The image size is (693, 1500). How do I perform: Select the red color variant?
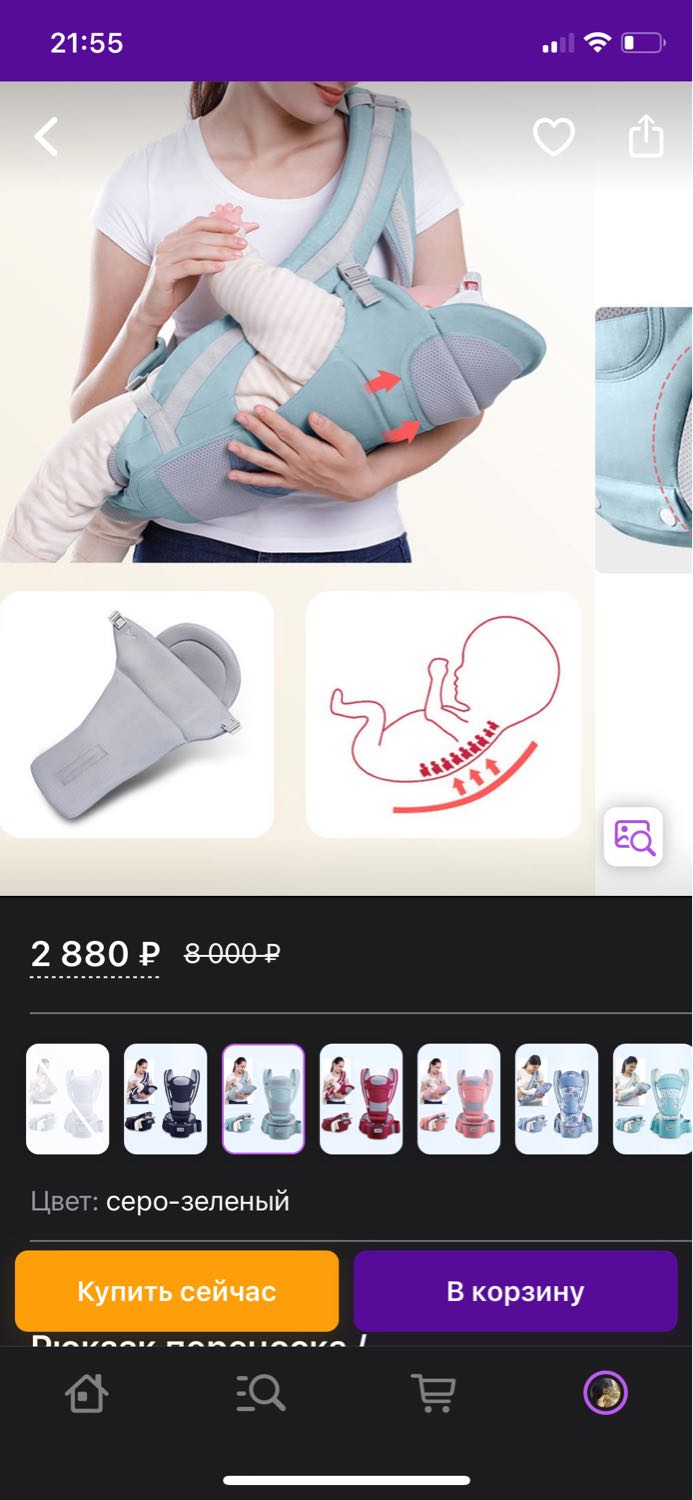point(361,1099)
